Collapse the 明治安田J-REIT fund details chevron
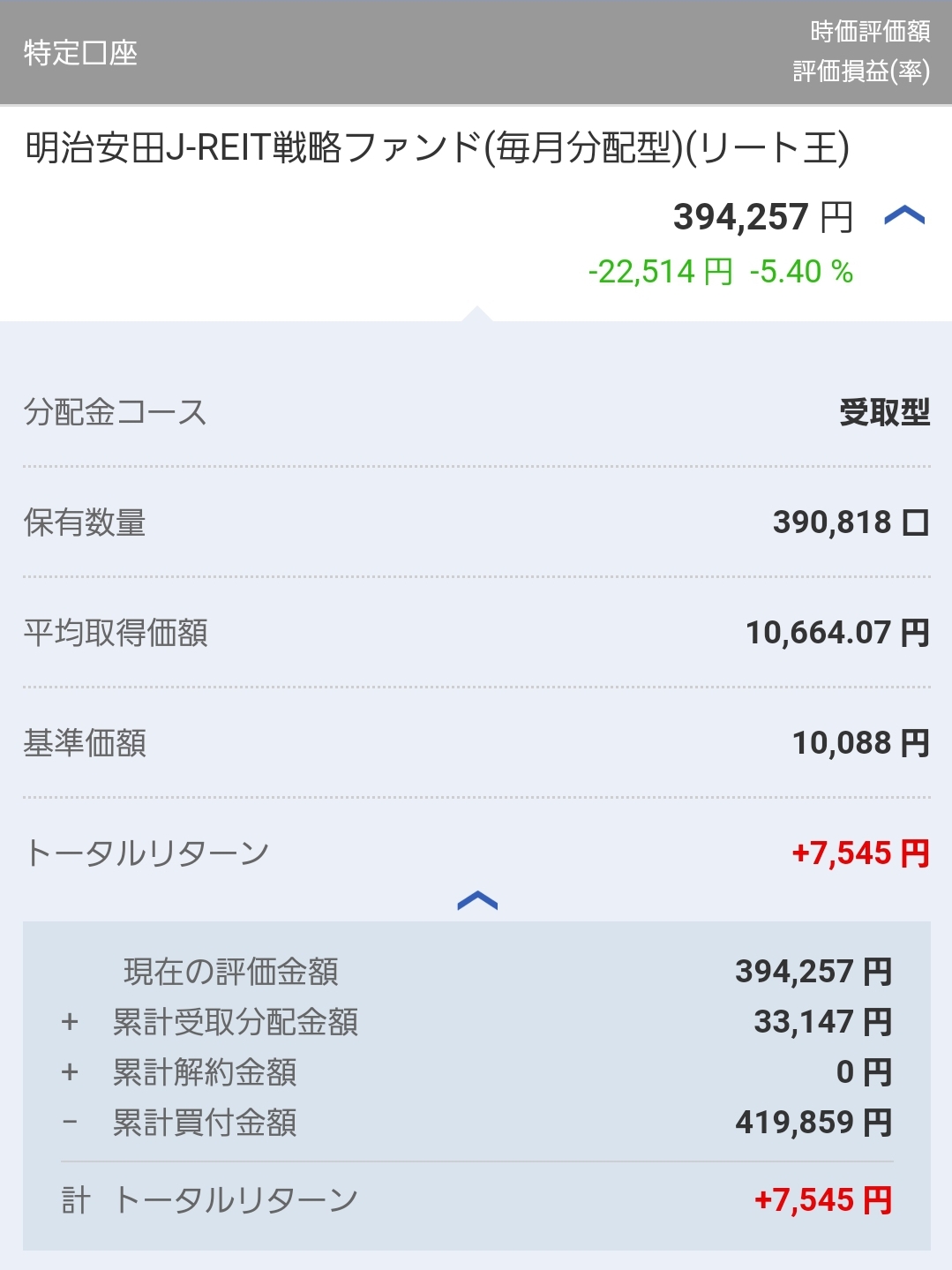The height and width of the screenshot is (1270, 952). coord(904,216)
